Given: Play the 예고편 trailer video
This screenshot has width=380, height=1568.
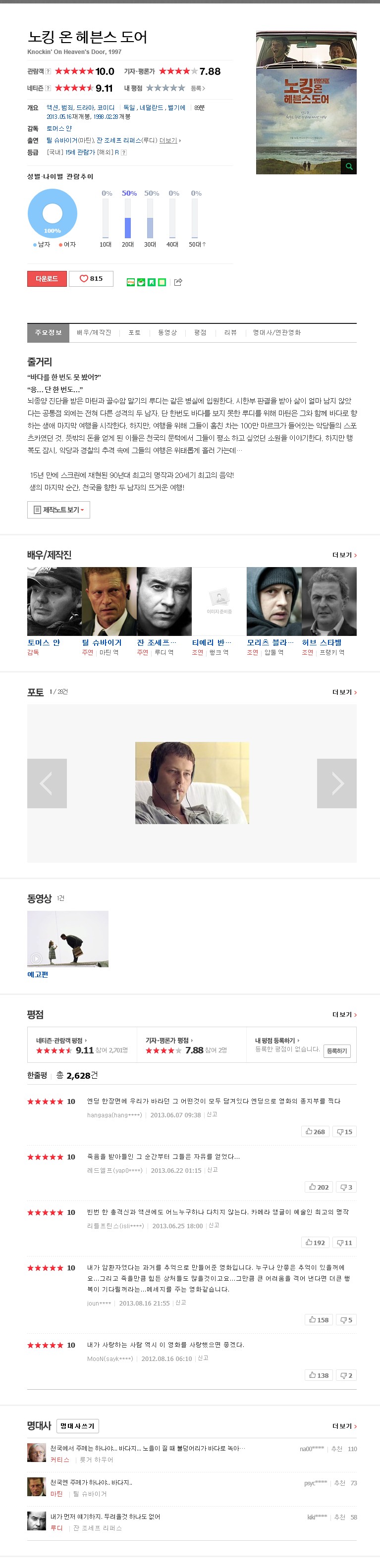Looking at the screenshot, I should [67, 939].
